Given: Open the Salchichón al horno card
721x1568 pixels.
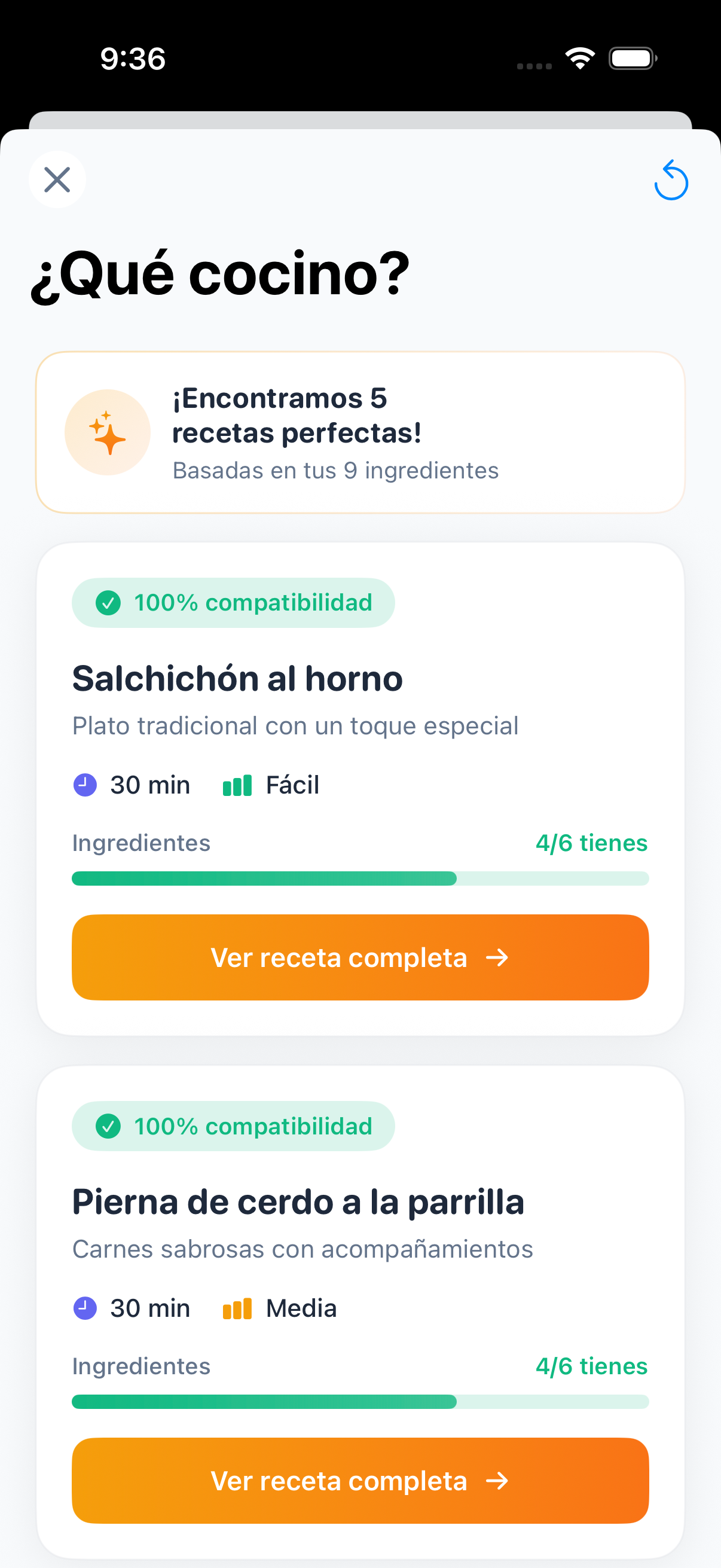Looking at the screenshot, I should point(237,679).
